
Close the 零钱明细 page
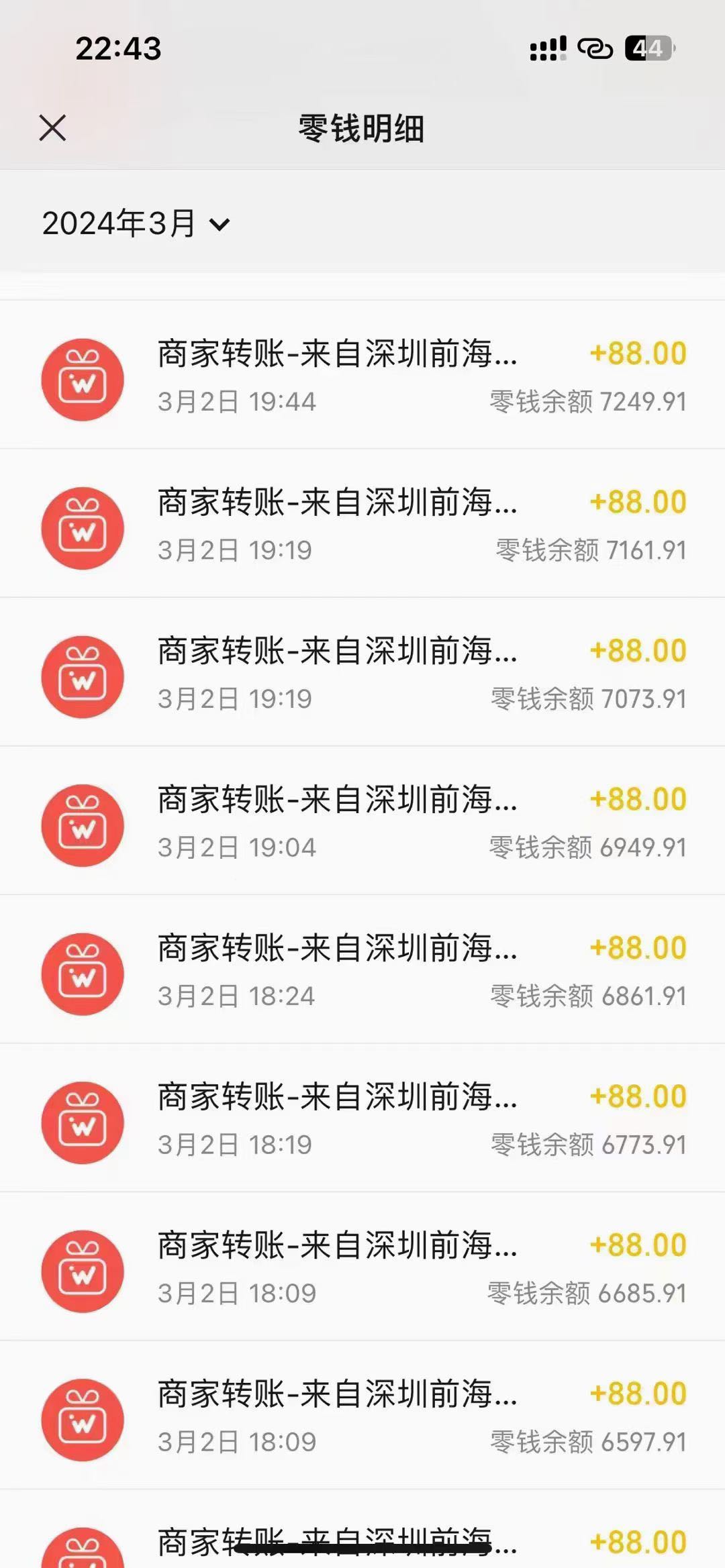pos(52,127)
